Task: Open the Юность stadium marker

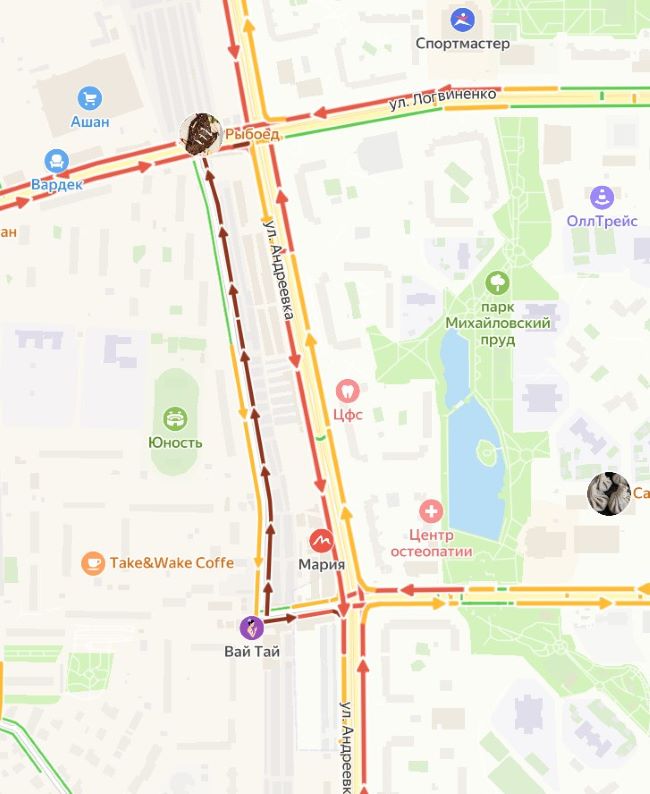Action: (x=175, y=418)
